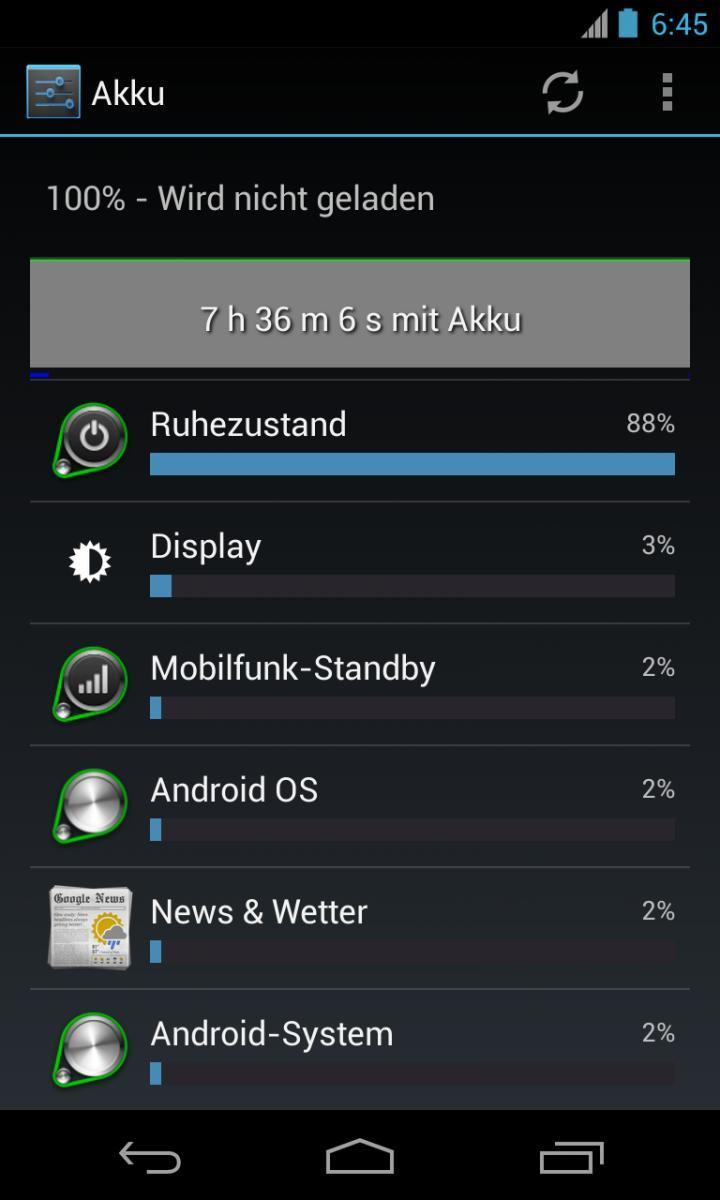Show Android OS battery details

(360, 807)
